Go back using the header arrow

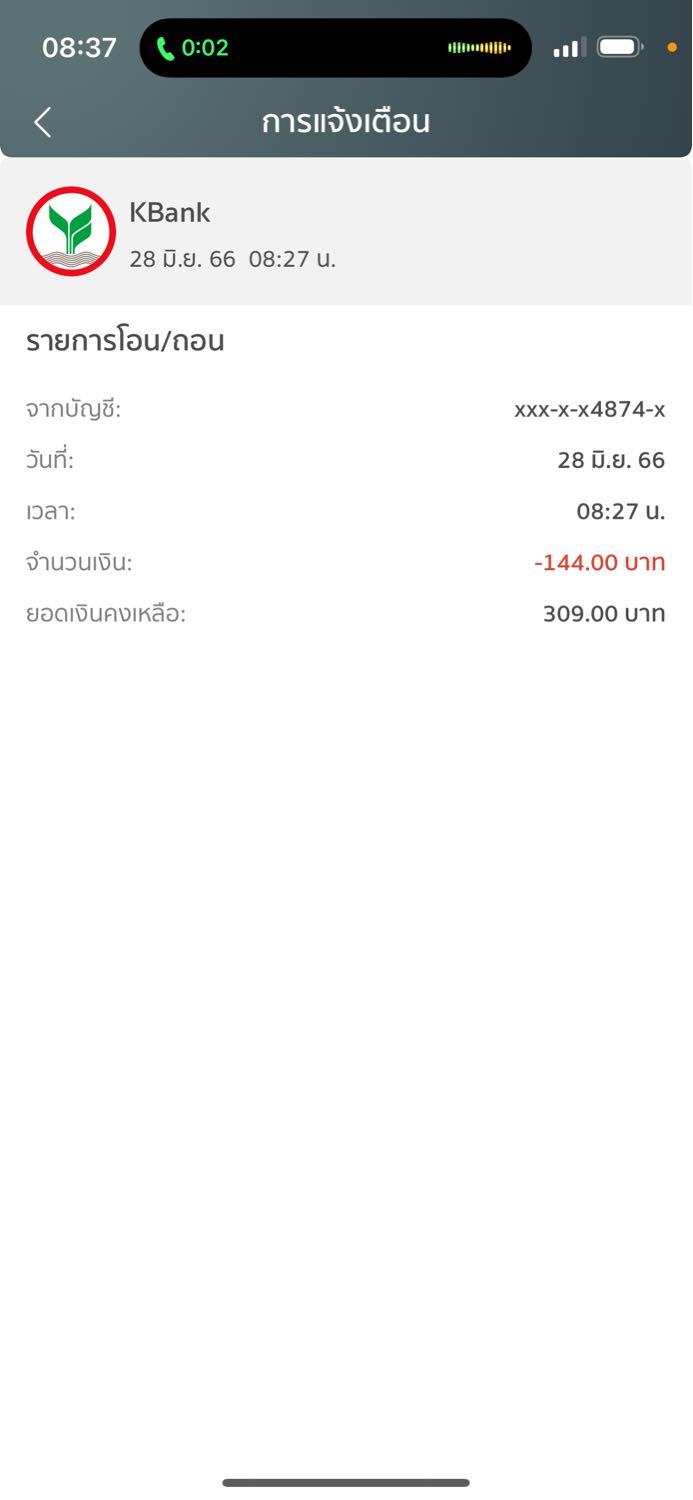point(42,122)
